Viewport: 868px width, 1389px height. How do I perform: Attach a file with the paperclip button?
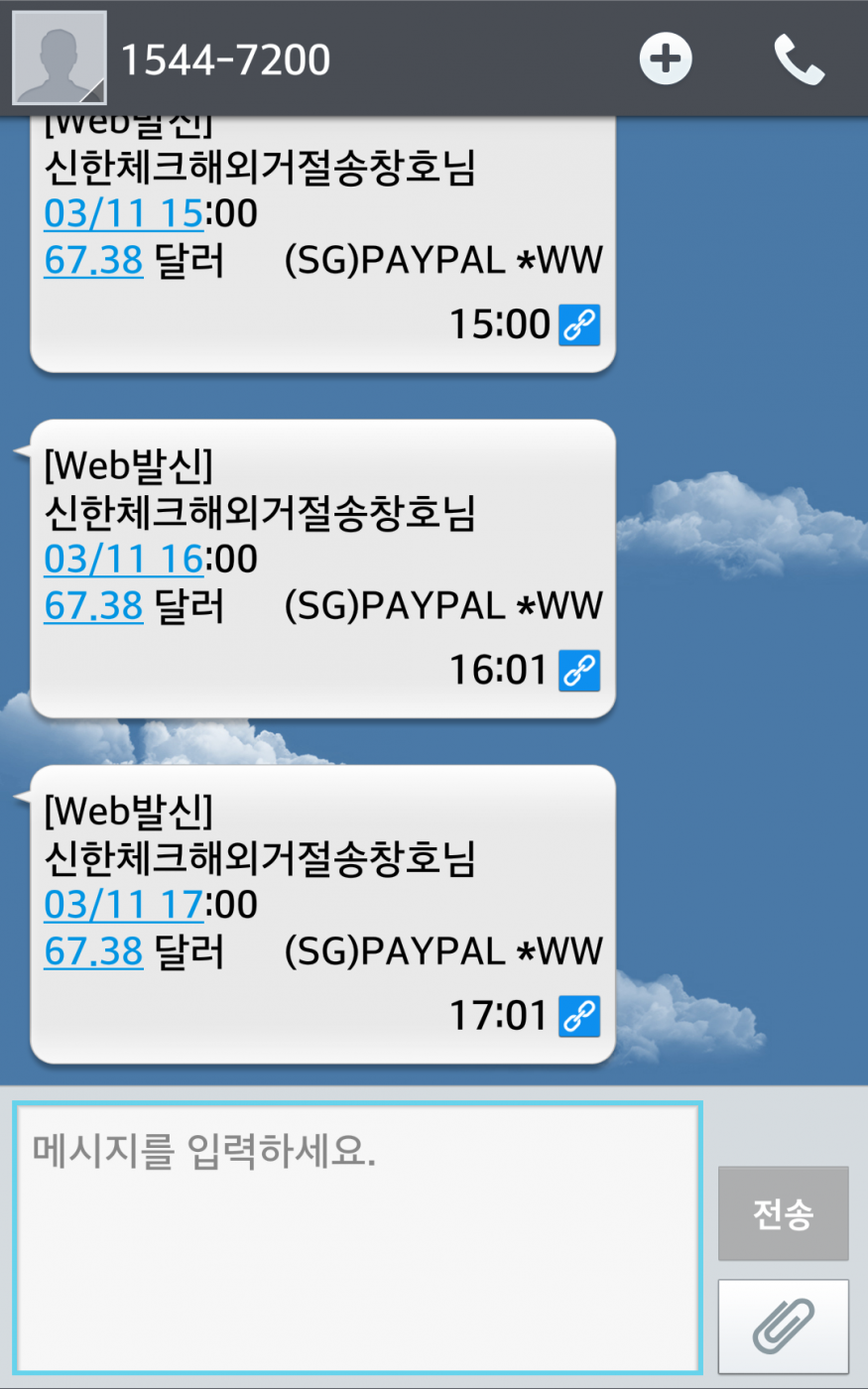(783, 1325)
